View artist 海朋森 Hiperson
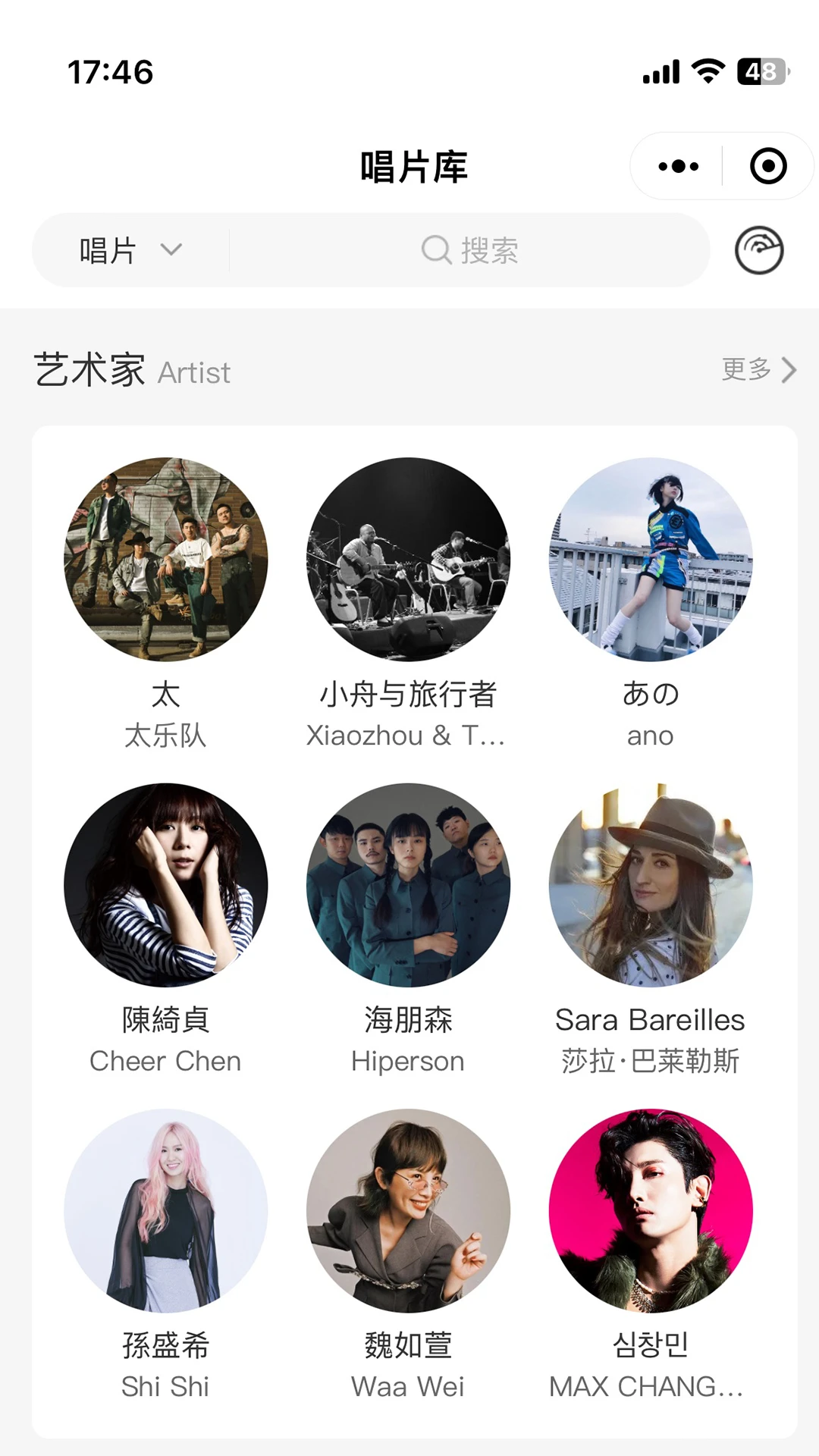 408,885
